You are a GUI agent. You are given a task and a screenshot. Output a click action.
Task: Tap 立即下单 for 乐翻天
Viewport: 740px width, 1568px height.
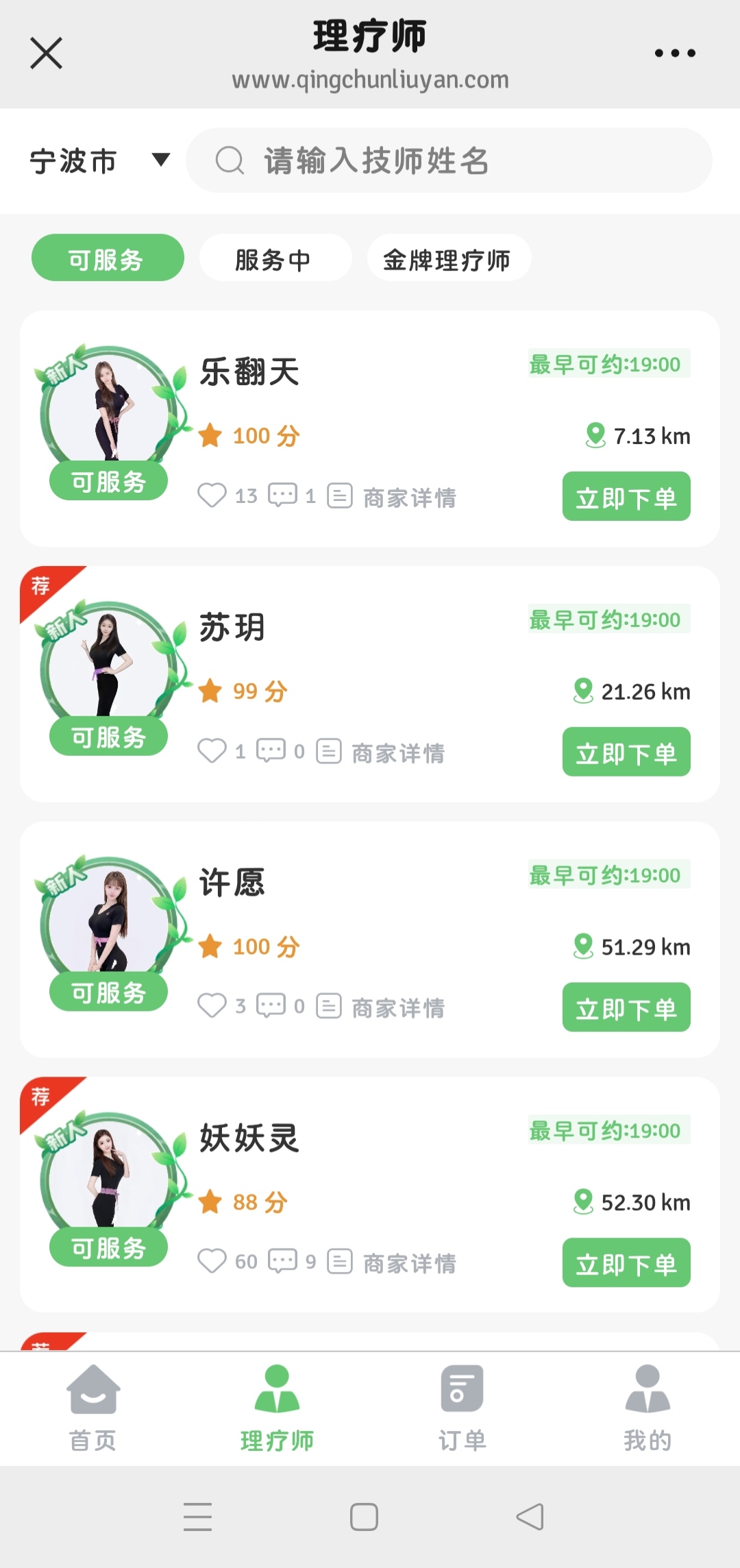[x=626, y=497]
